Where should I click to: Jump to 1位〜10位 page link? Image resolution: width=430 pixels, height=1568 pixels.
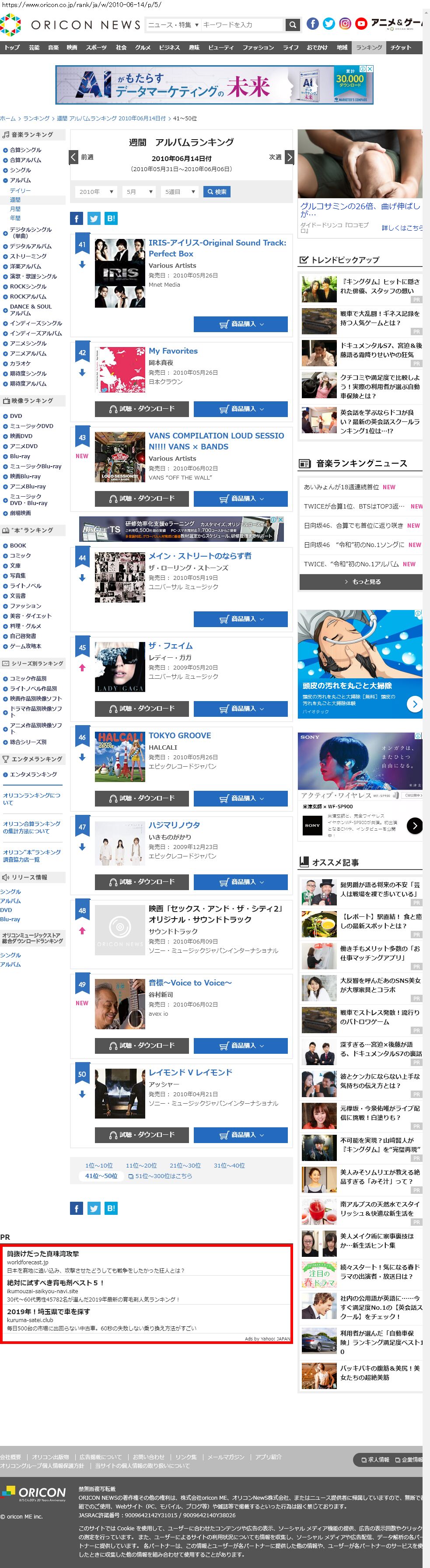98,1165
